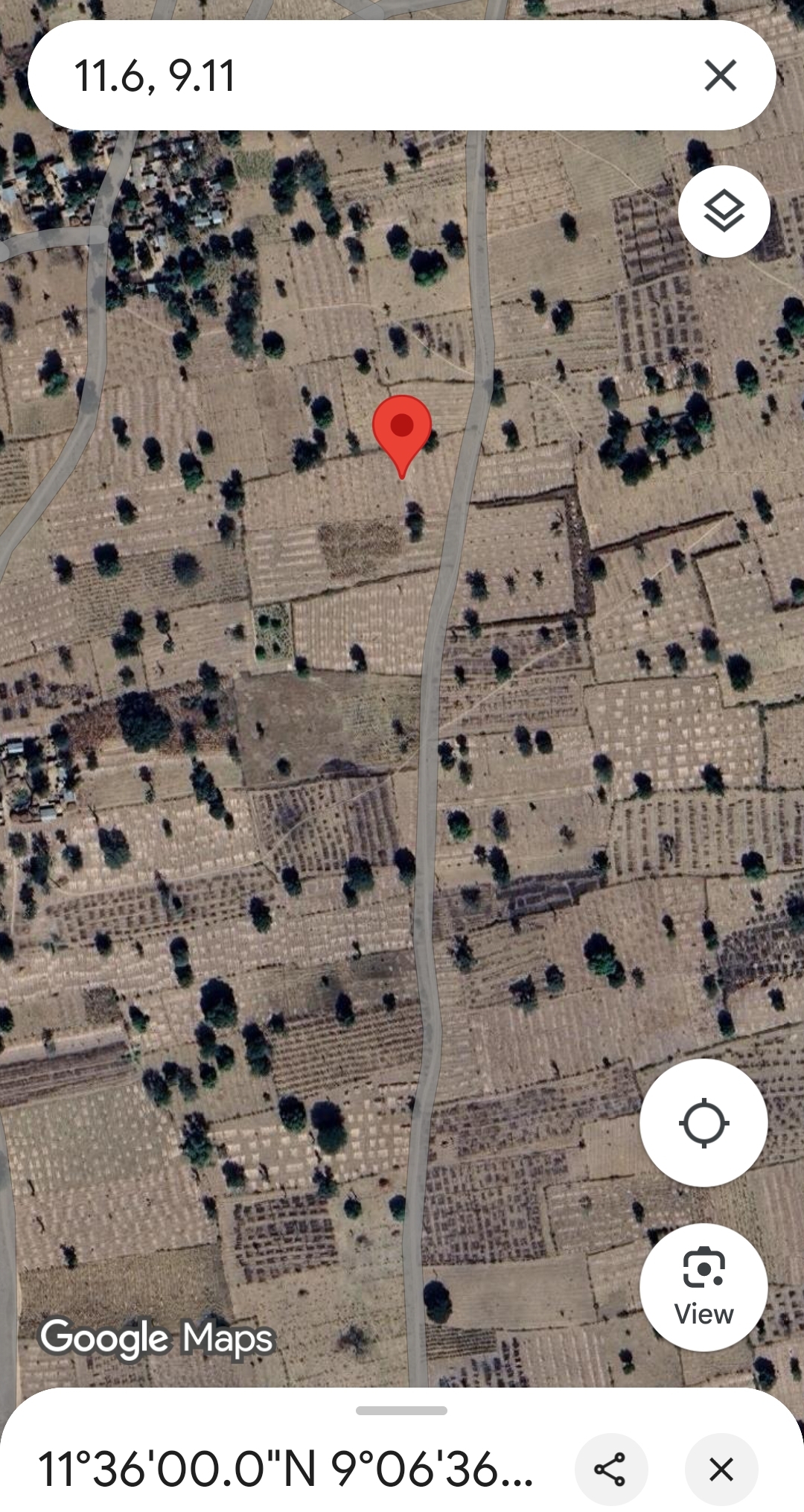The width and height of the screenshot is (804, 1512).
Task: Dismiss the coordinates bottom sheet
Action: [721, 1470]
